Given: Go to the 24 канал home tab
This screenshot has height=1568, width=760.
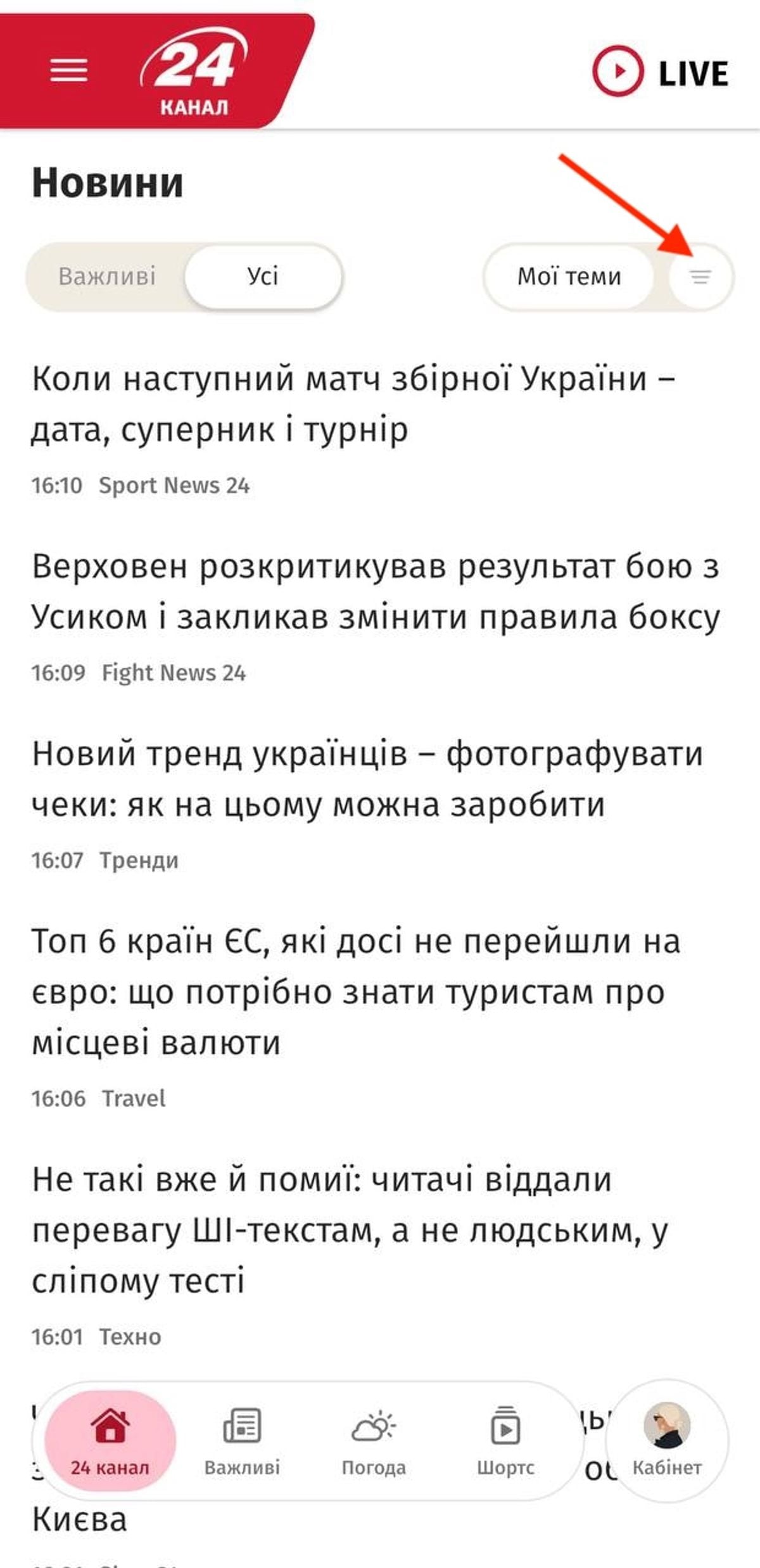Looking at the screenshot, I should point(110,1441).
